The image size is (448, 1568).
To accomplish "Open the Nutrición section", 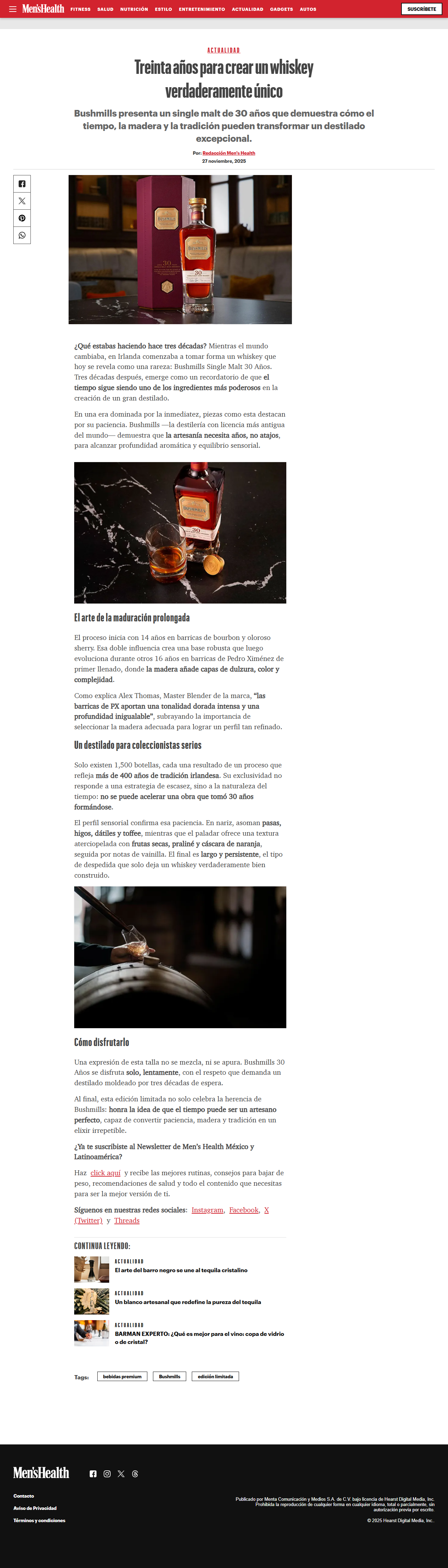I will click(x=134, y=9).
